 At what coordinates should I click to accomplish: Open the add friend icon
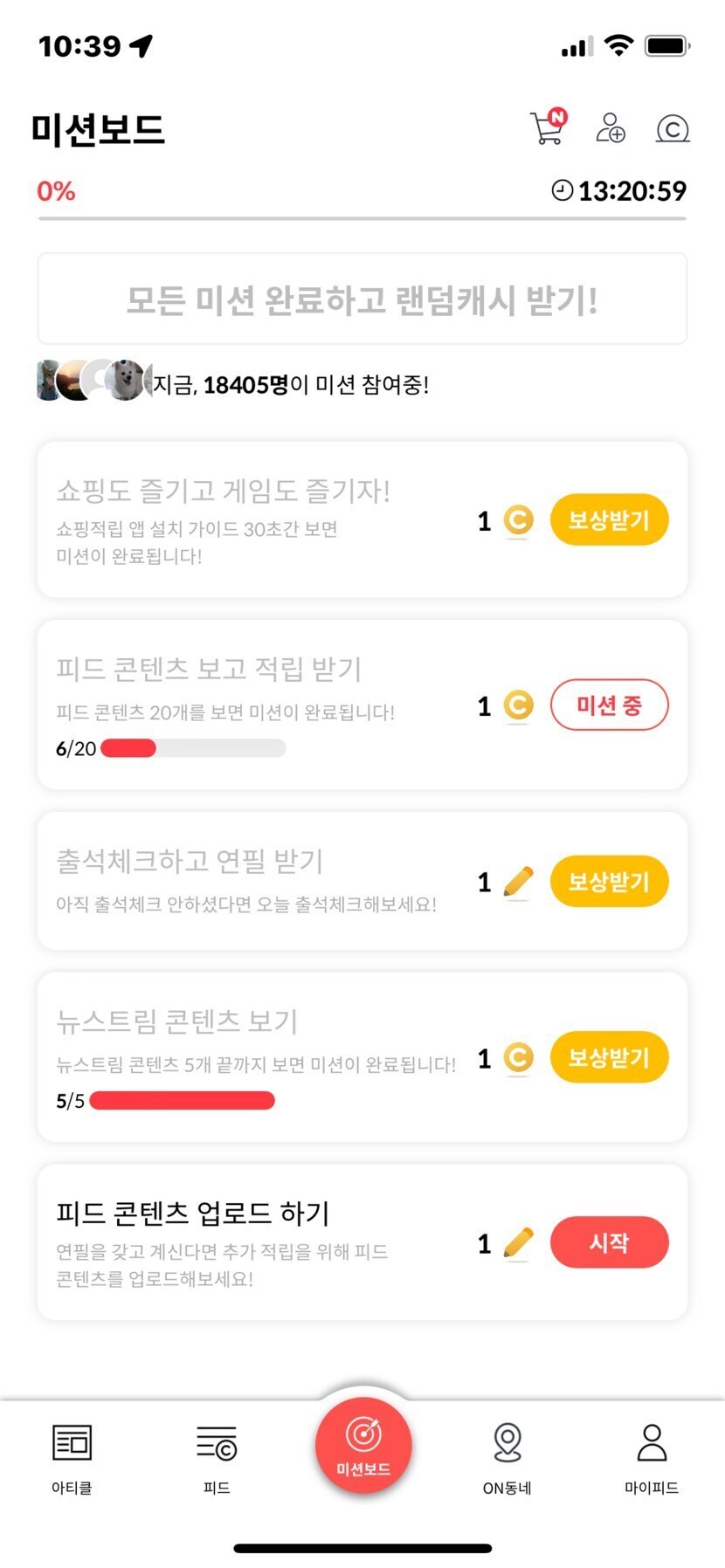pos(610,127)
